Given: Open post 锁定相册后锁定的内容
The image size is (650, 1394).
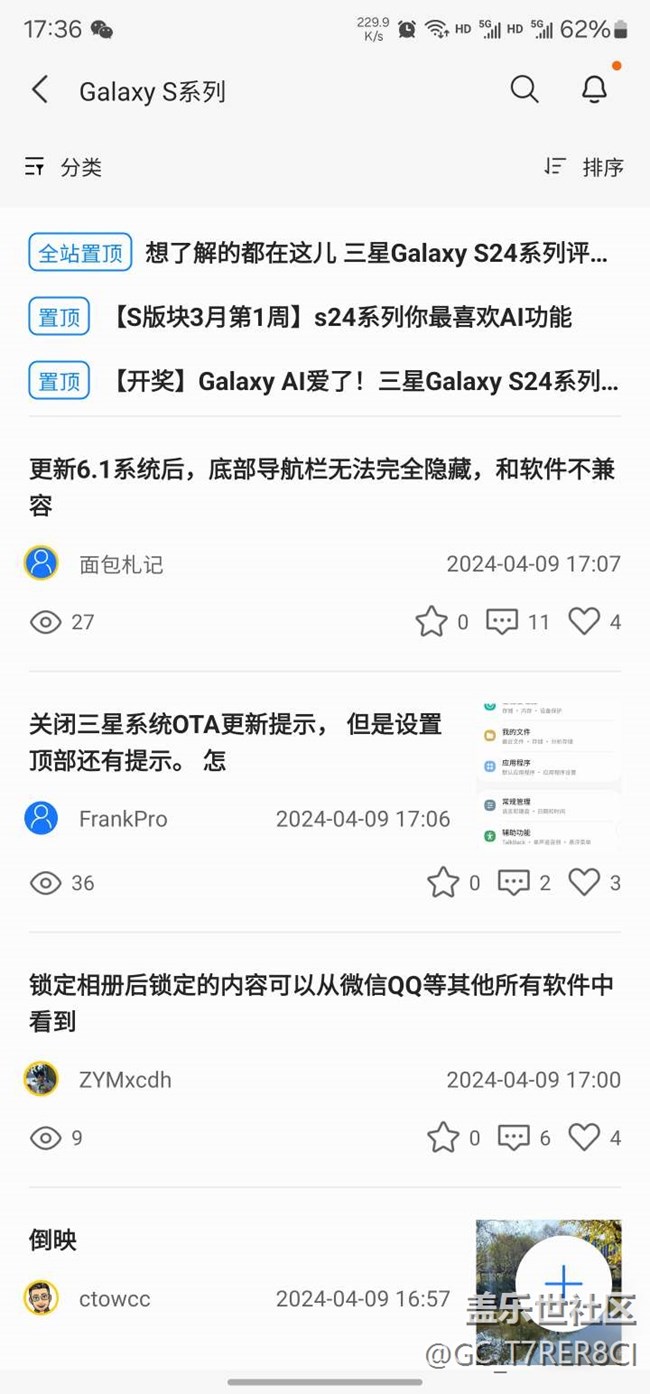Looking at the screenshot, I should (x=322, y=1003).
